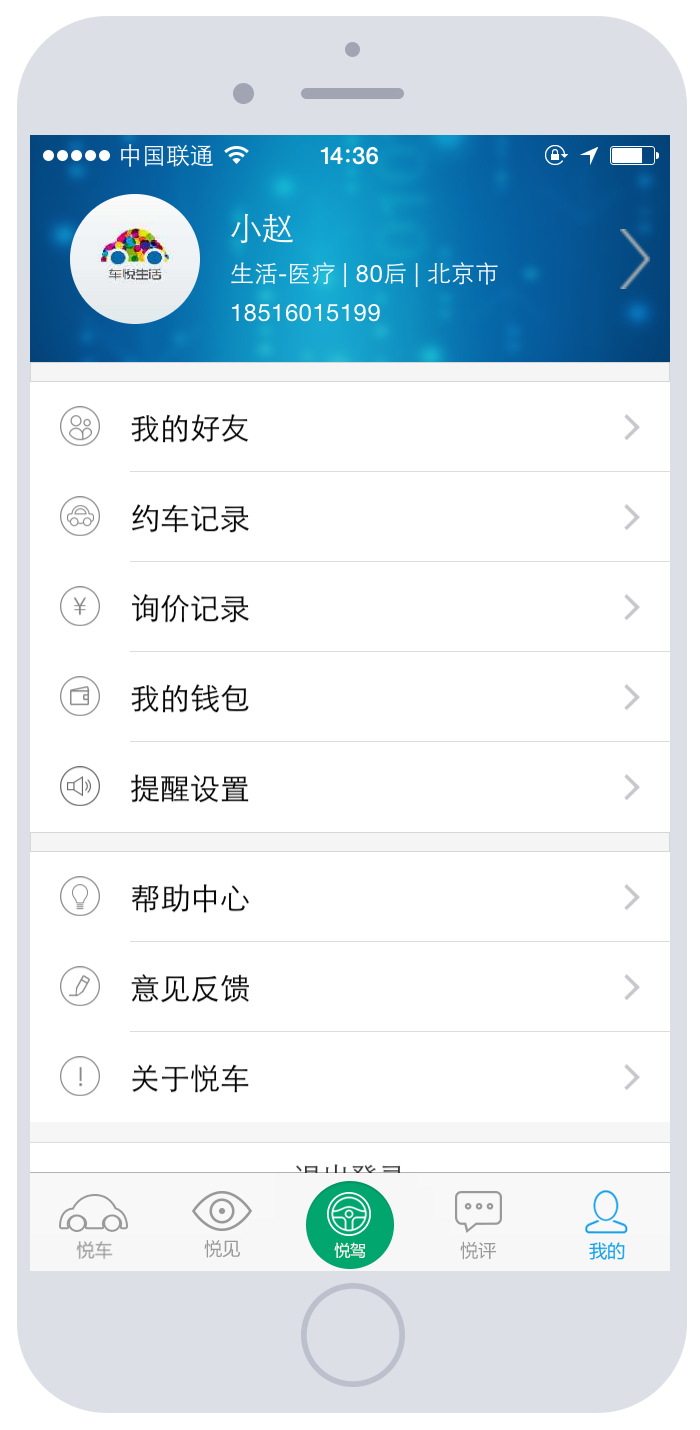
Task: Open 我的钱包 wallet
Action: pyautogui.click(x=350, y=697)
